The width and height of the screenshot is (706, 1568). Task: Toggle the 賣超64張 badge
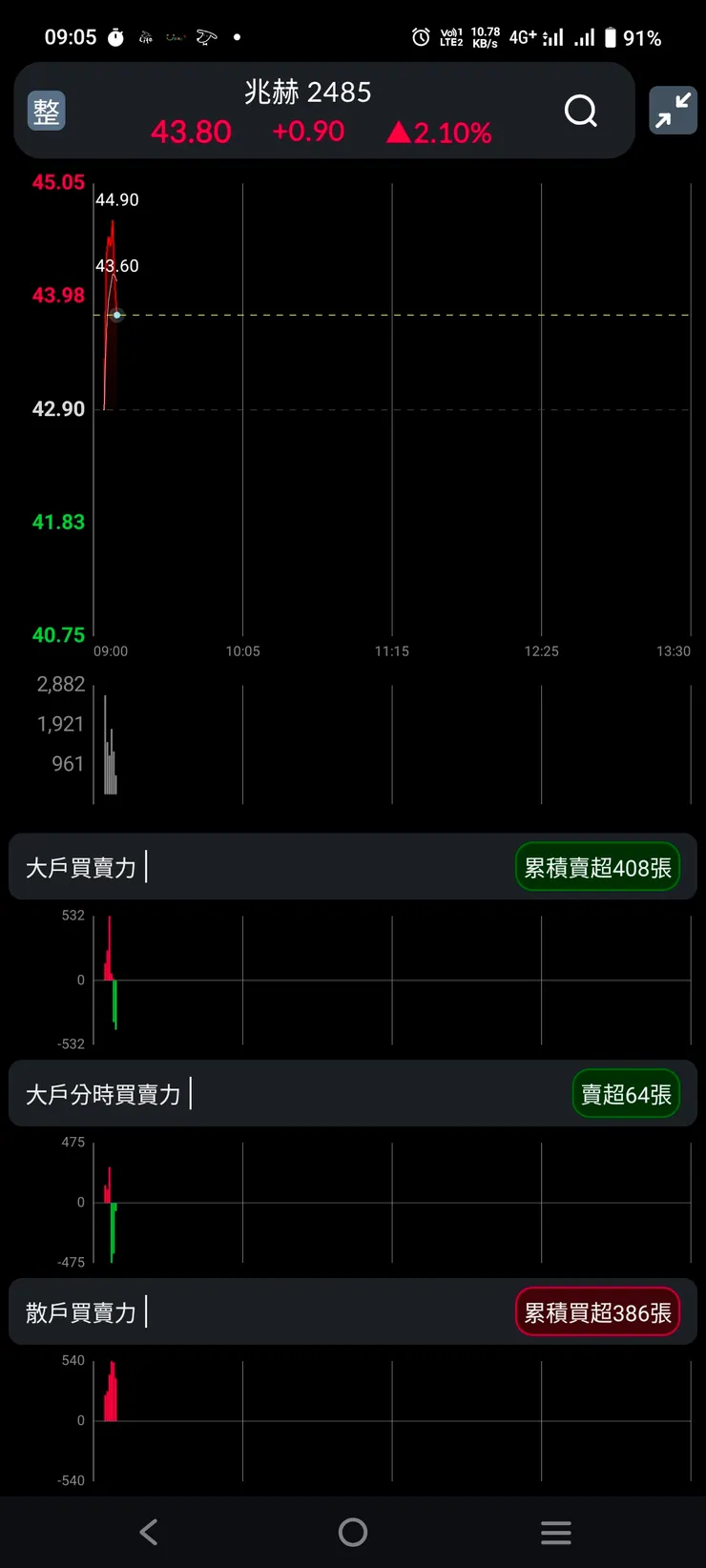tap(626, 1094)
